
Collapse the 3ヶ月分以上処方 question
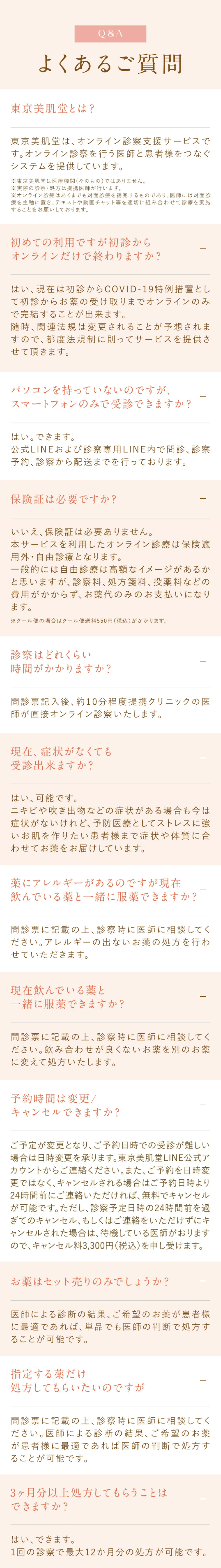(203, 1499)
